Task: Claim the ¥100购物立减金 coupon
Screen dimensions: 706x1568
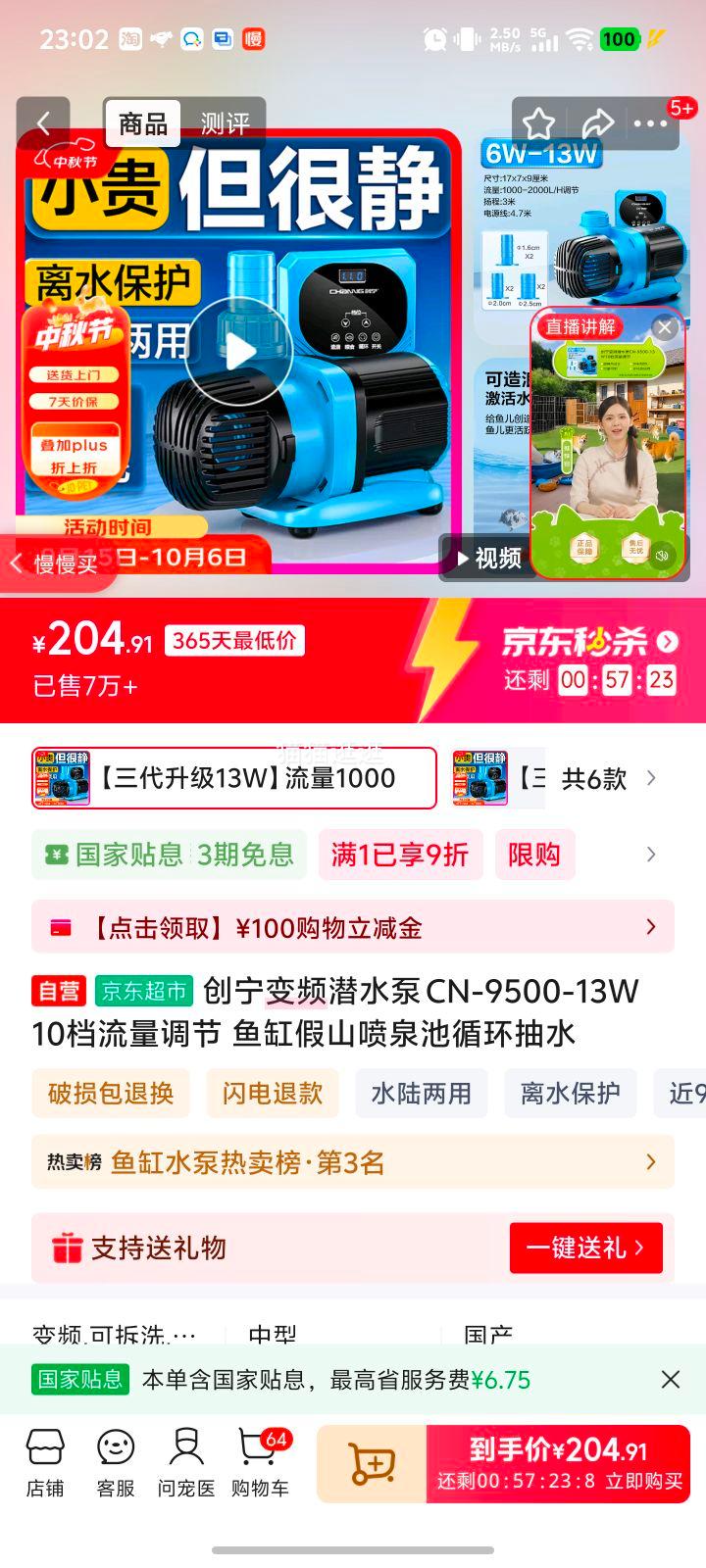Action: [353, 927]
